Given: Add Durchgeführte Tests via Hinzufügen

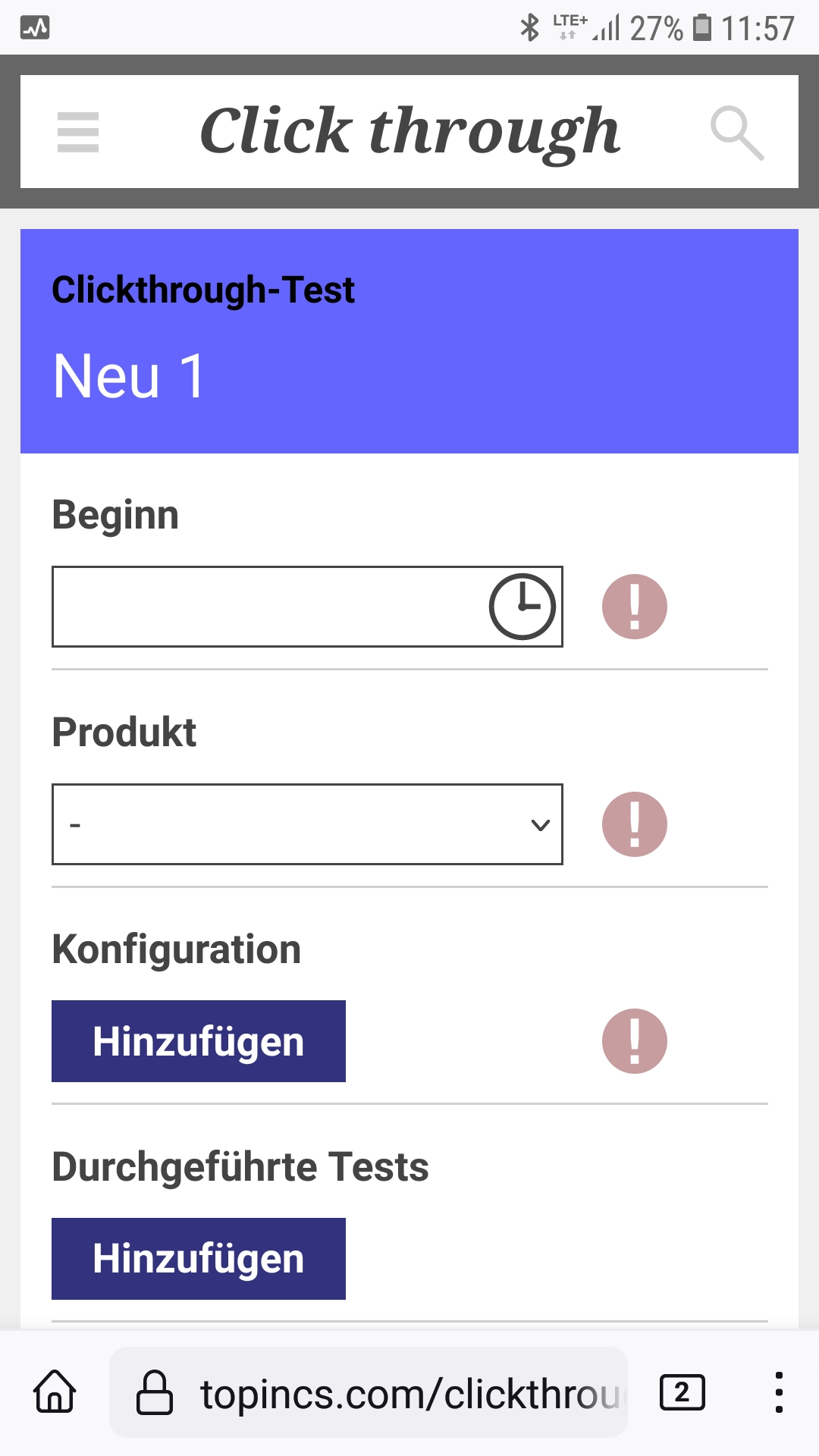Looking at the screenshot, I should [199, 1259].
